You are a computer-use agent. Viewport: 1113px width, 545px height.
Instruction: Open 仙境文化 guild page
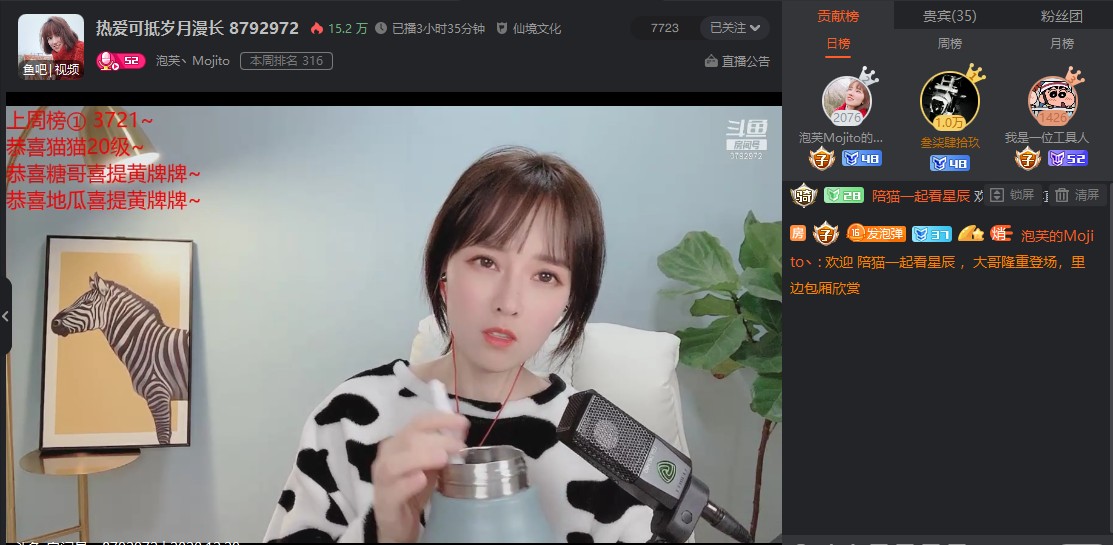pyautogui.click(x=529, y=28)
